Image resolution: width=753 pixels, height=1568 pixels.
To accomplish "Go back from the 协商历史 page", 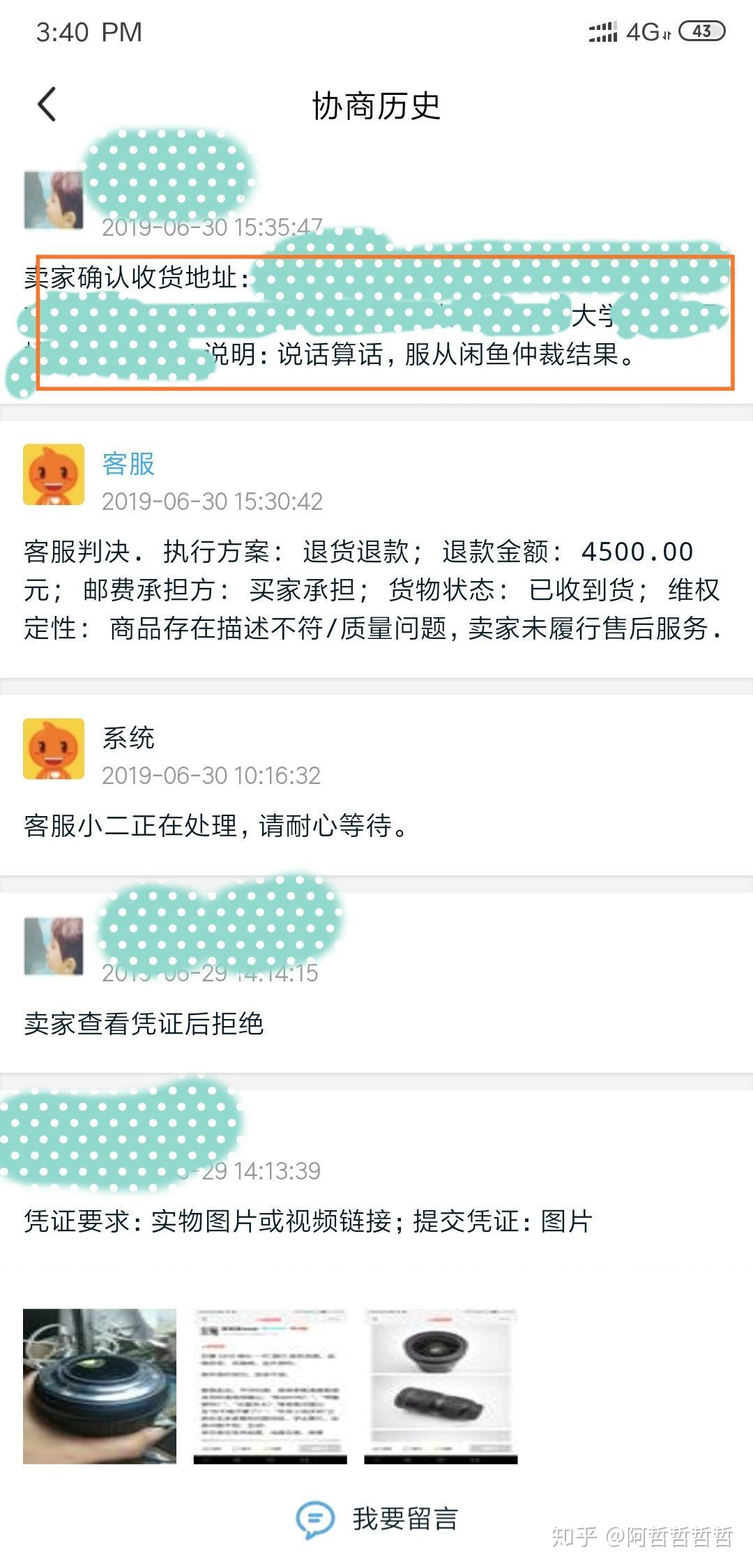I will click(47, 105).
